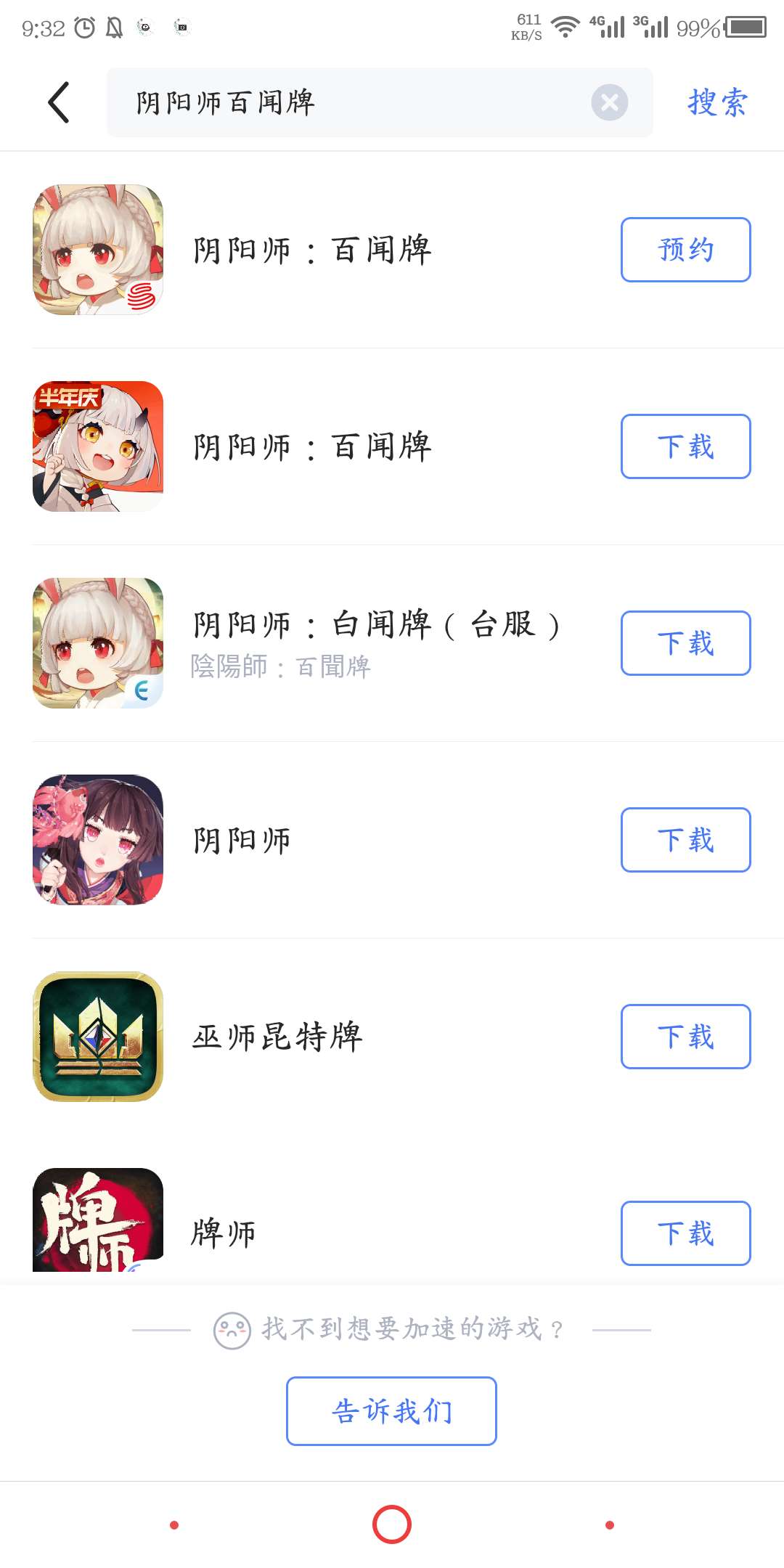The image size is (784, 1568).
Task: Open the 阴阳师 game result
Action: [241, 840]
